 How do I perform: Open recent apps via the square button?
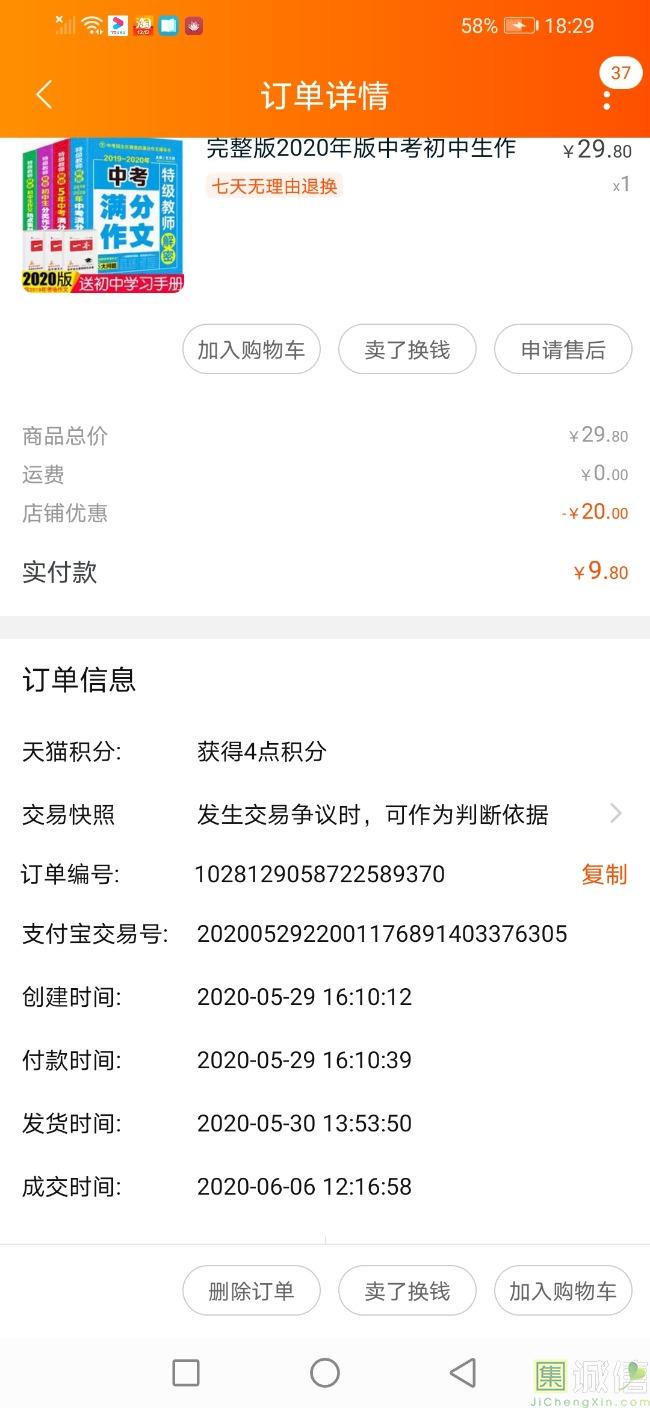[186, 1373]
